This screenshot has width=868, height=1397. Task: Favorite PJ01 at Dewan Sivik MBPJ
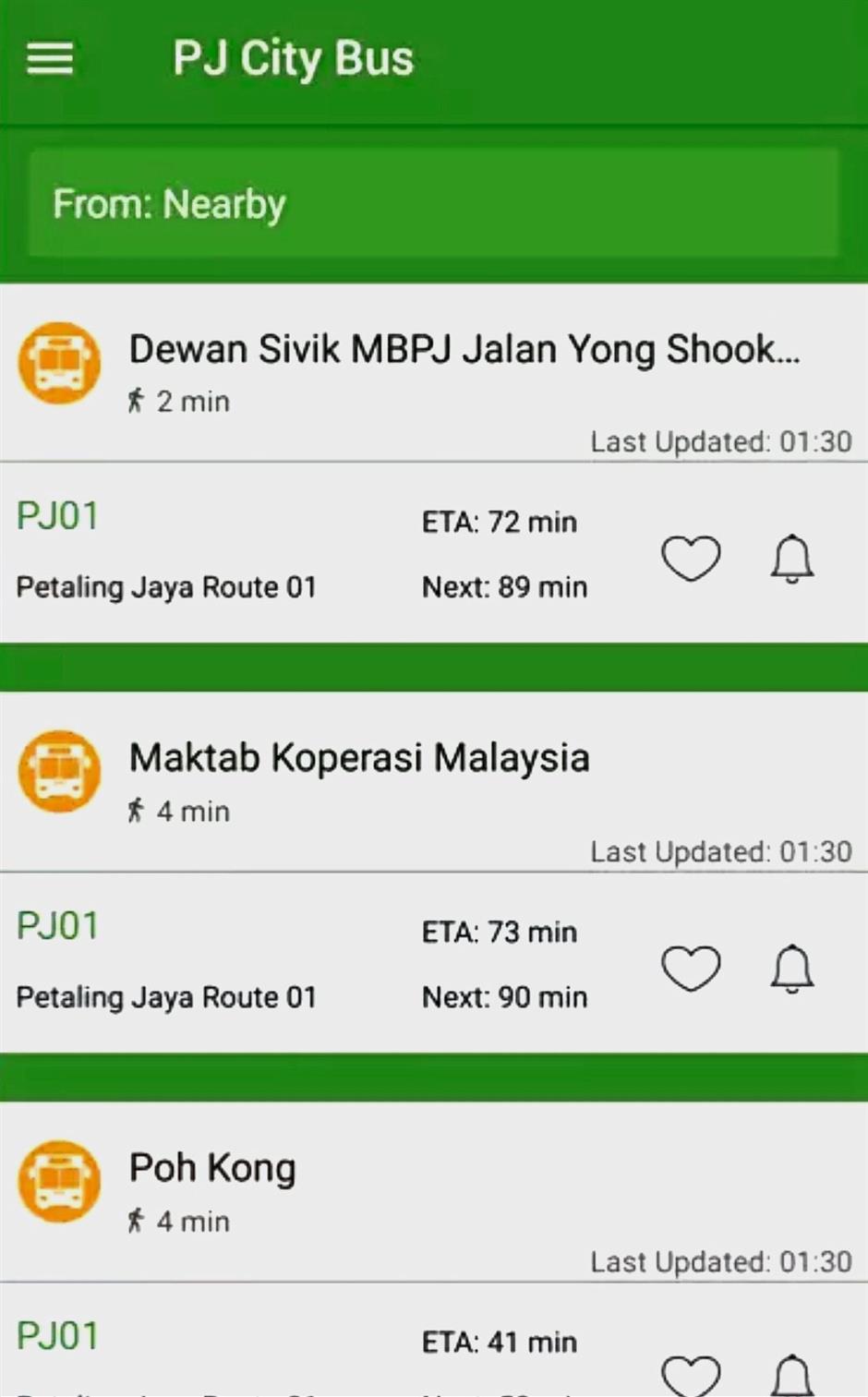691,559
